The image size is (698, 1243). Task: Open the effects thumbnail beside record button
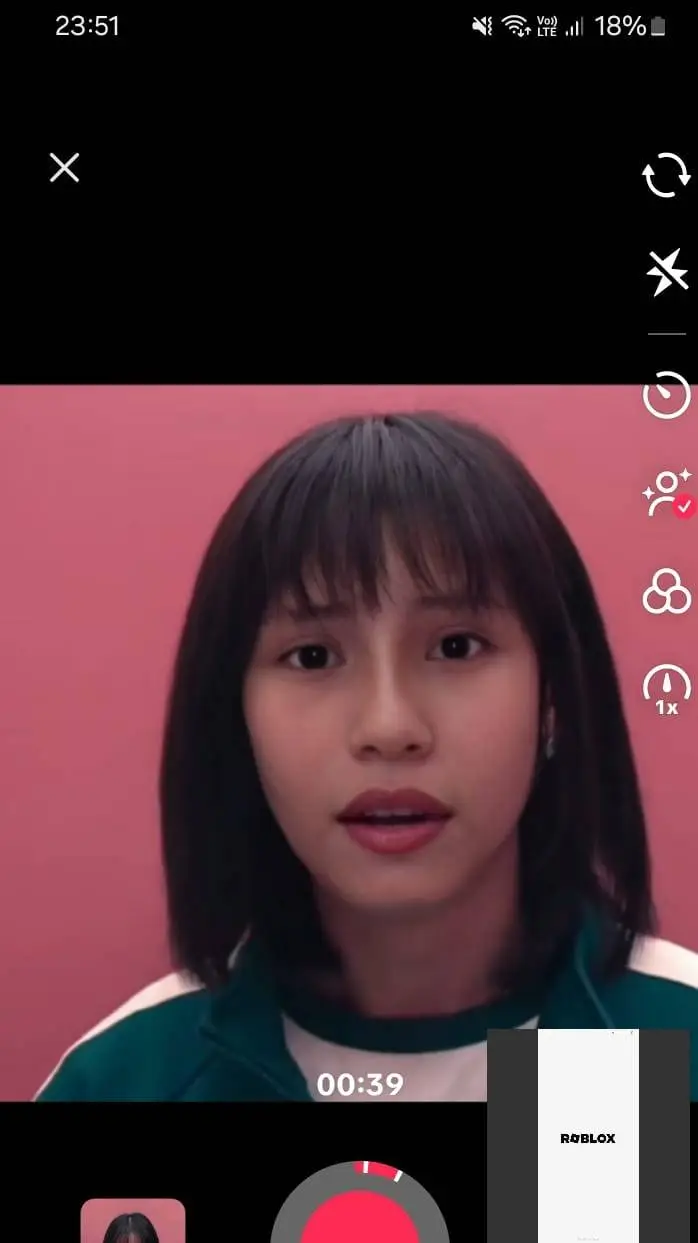(x=133, y=1221)
